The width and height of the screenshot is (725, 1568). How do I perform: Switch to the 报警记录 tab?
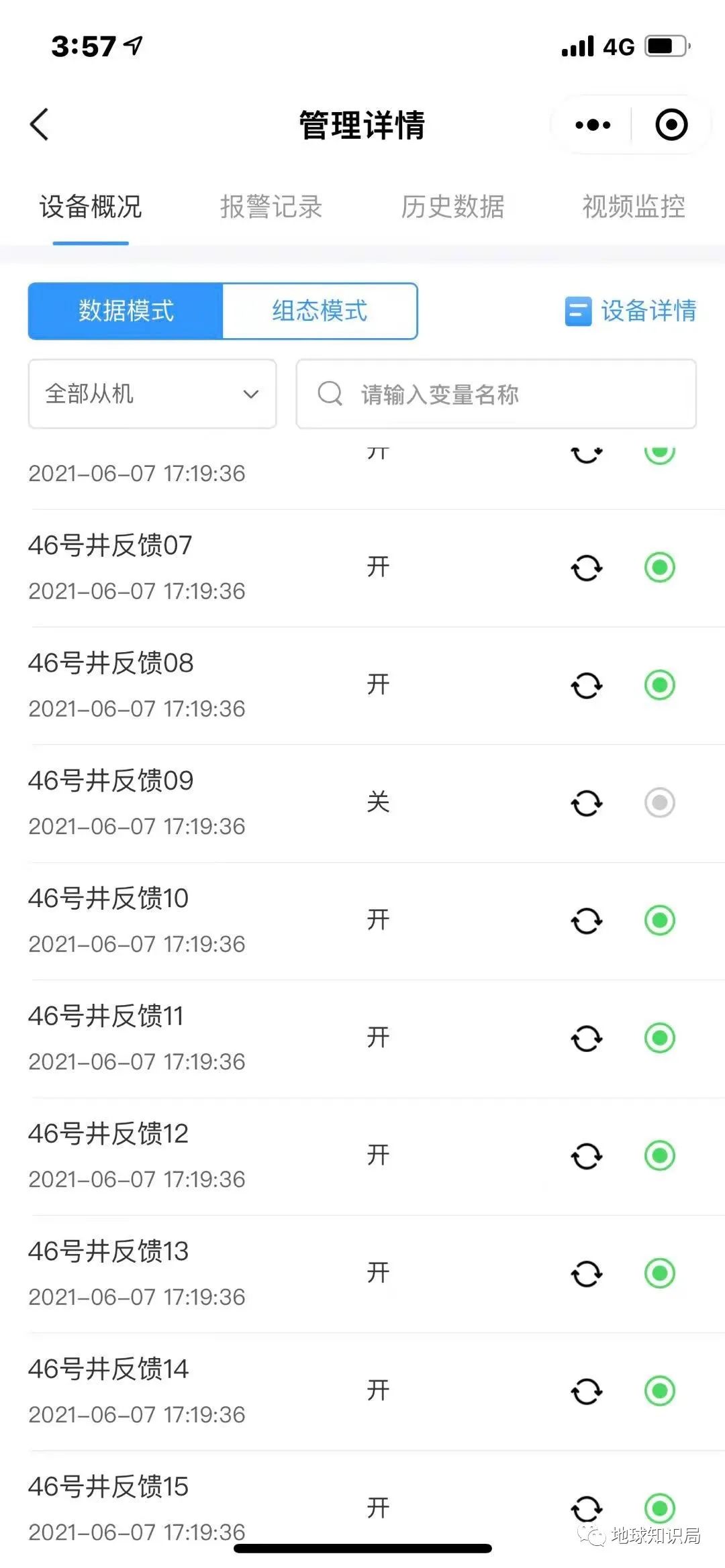pos(271,207)
